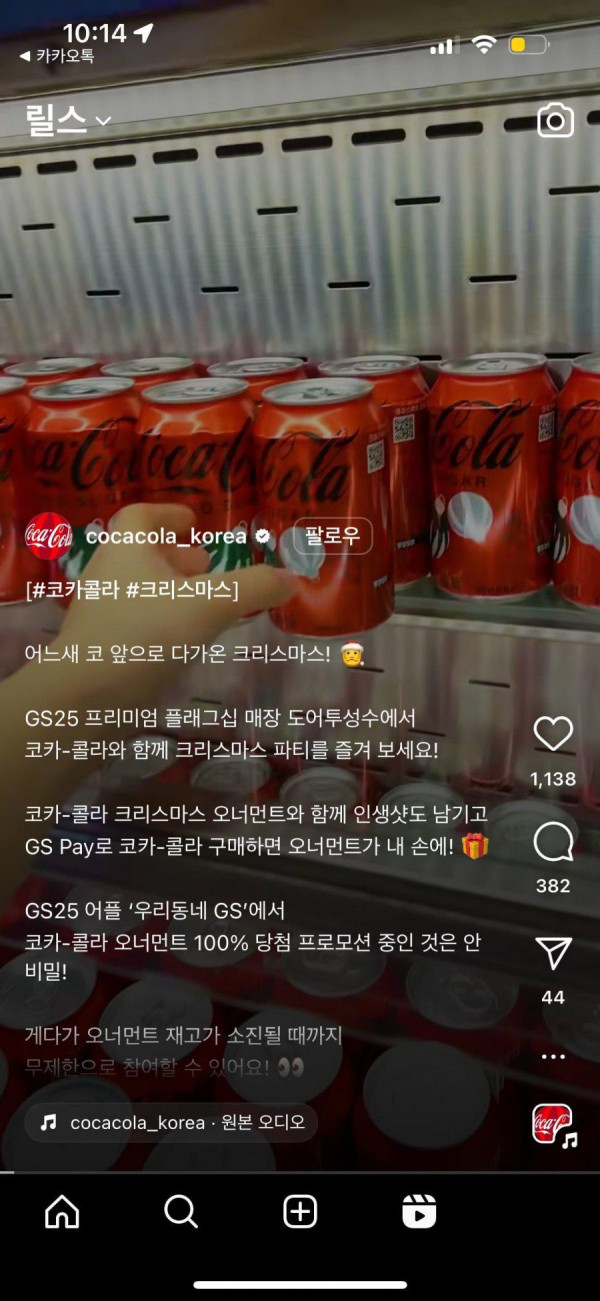
Task: Open the cocacola_korea profile picture
Action: tap(49, 537)
